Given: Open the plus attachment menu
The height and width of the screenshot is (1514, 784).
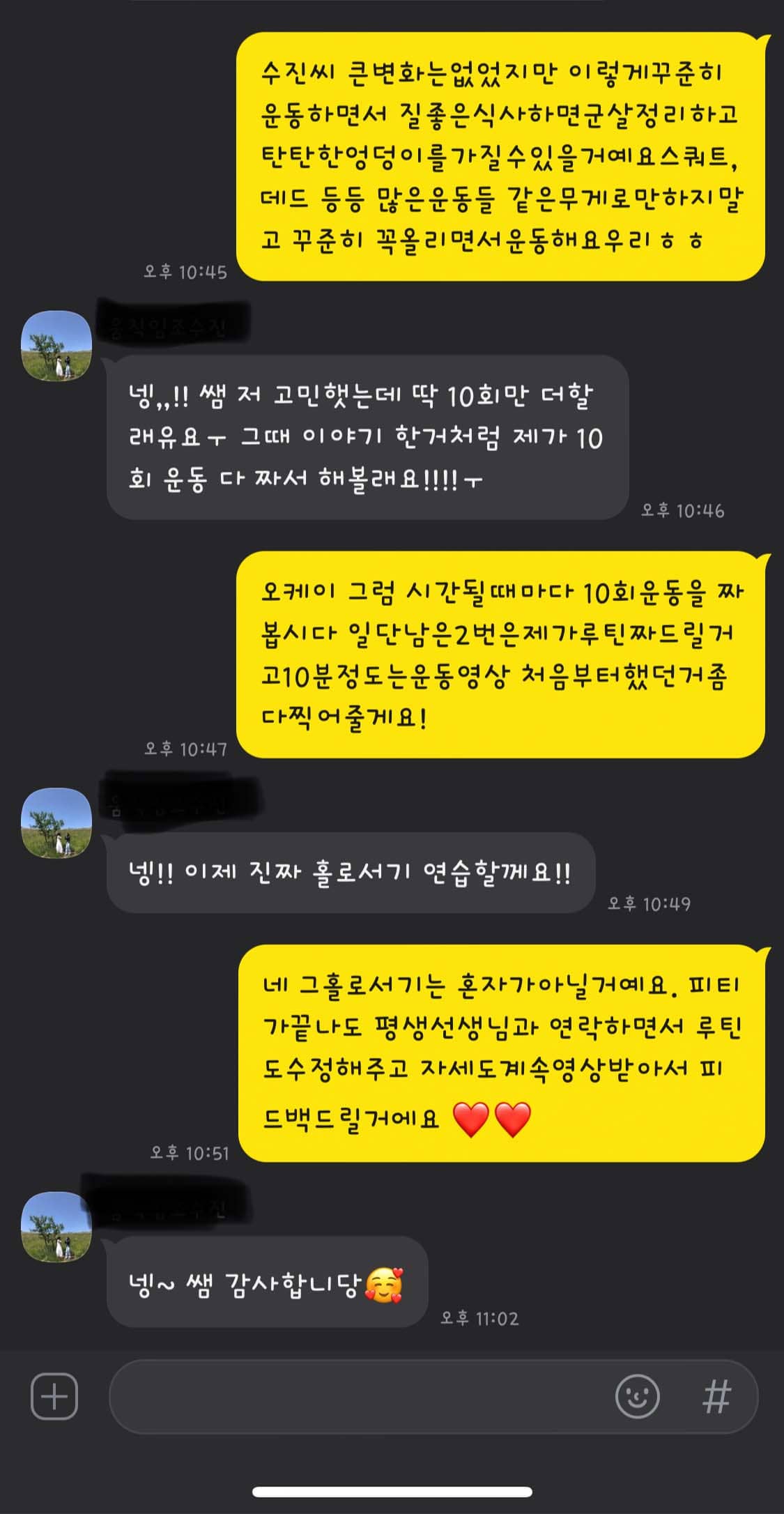Looking at the screenshot, I should (x=54, y=1396).
